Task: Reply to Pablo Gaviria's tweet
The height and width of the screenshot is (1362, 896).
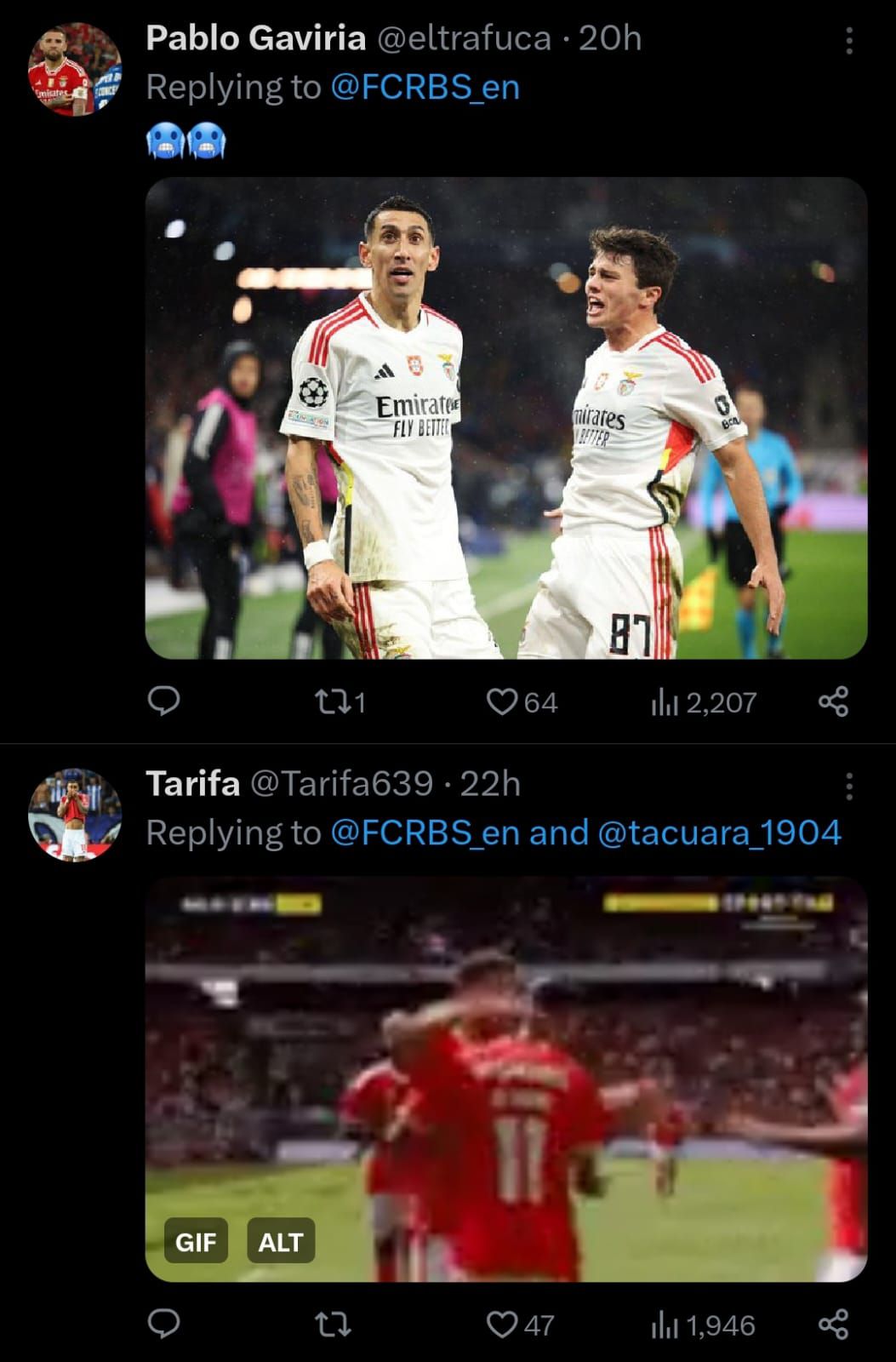Action: point(164,701)
